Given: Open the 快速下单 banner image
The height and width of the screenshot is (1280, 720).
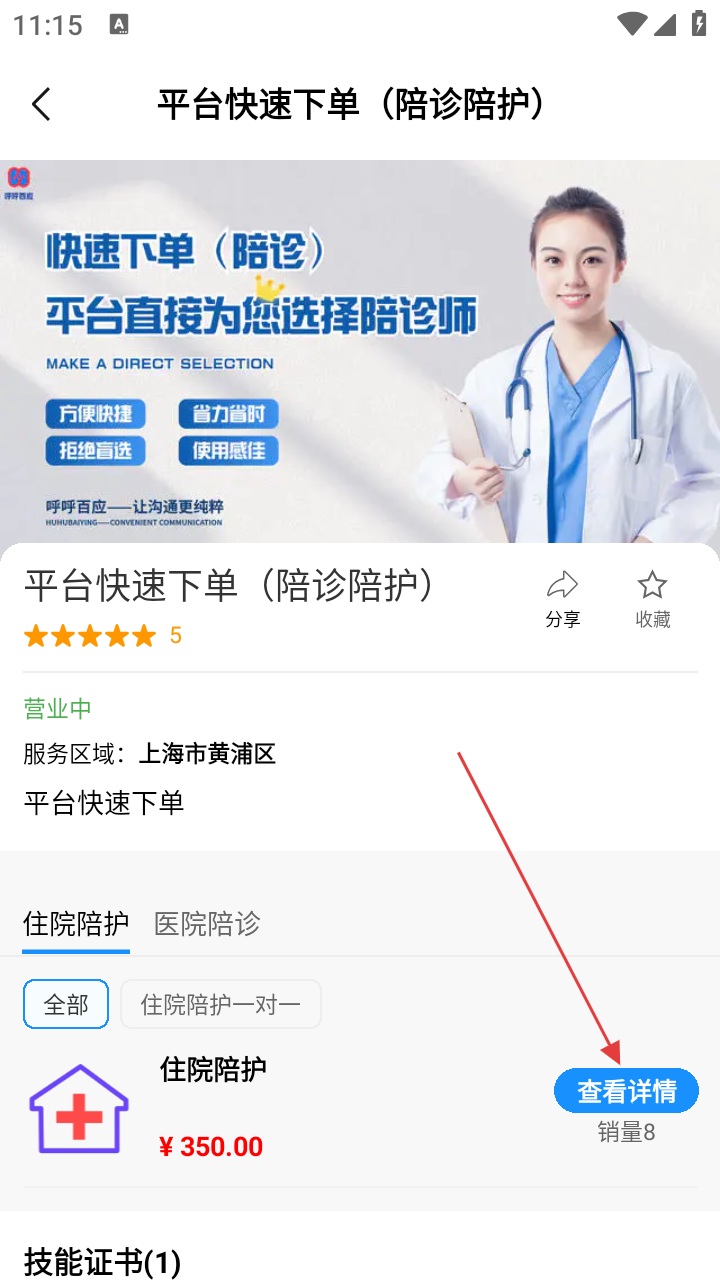Looking at the screenshot, I should point(360,352).
